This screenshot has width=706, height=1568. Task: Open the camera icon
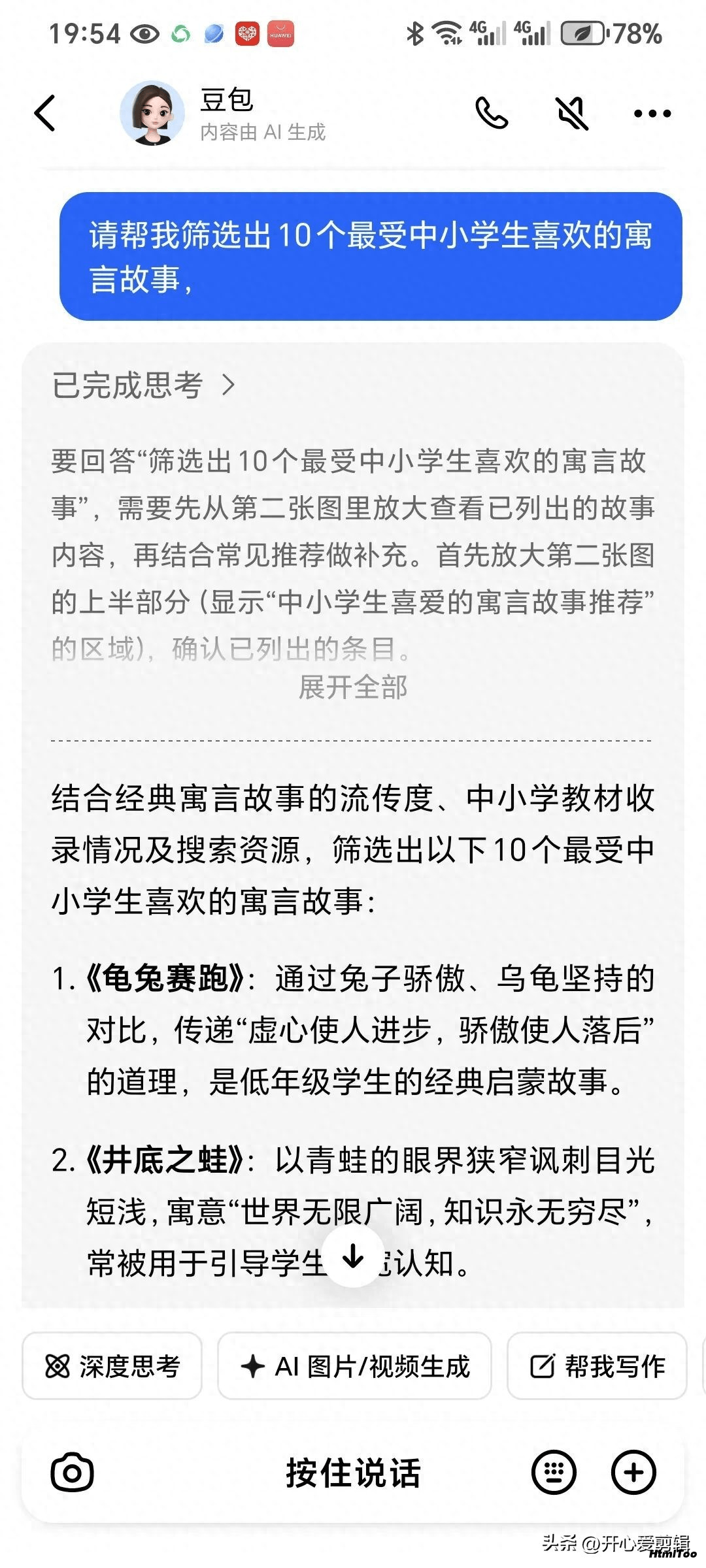(72, 1473)
